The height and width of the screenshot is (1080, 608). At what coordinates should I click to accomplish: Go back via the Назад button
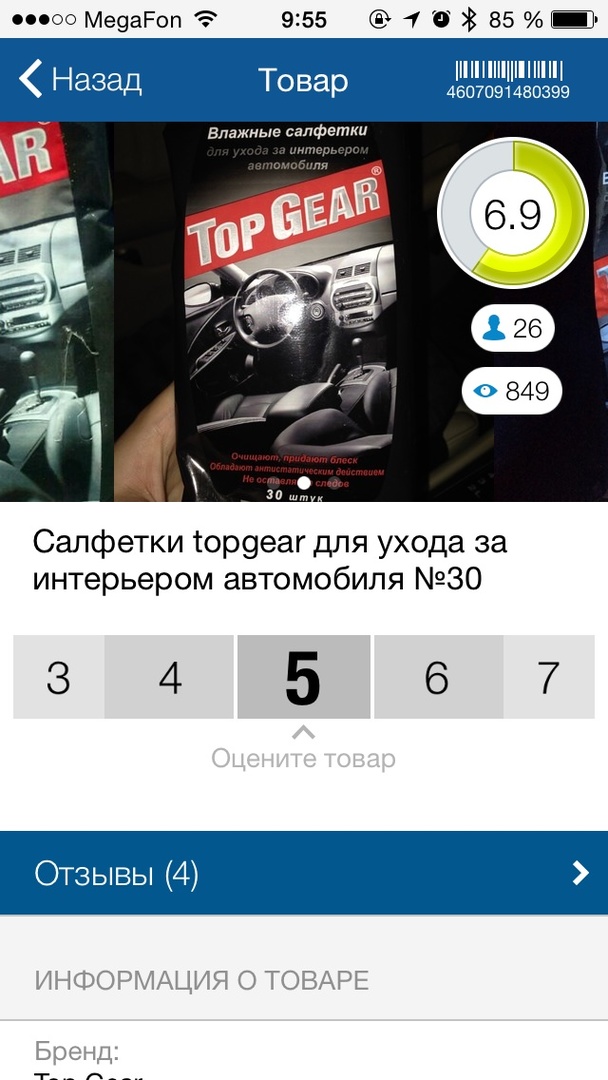[80, 80]
